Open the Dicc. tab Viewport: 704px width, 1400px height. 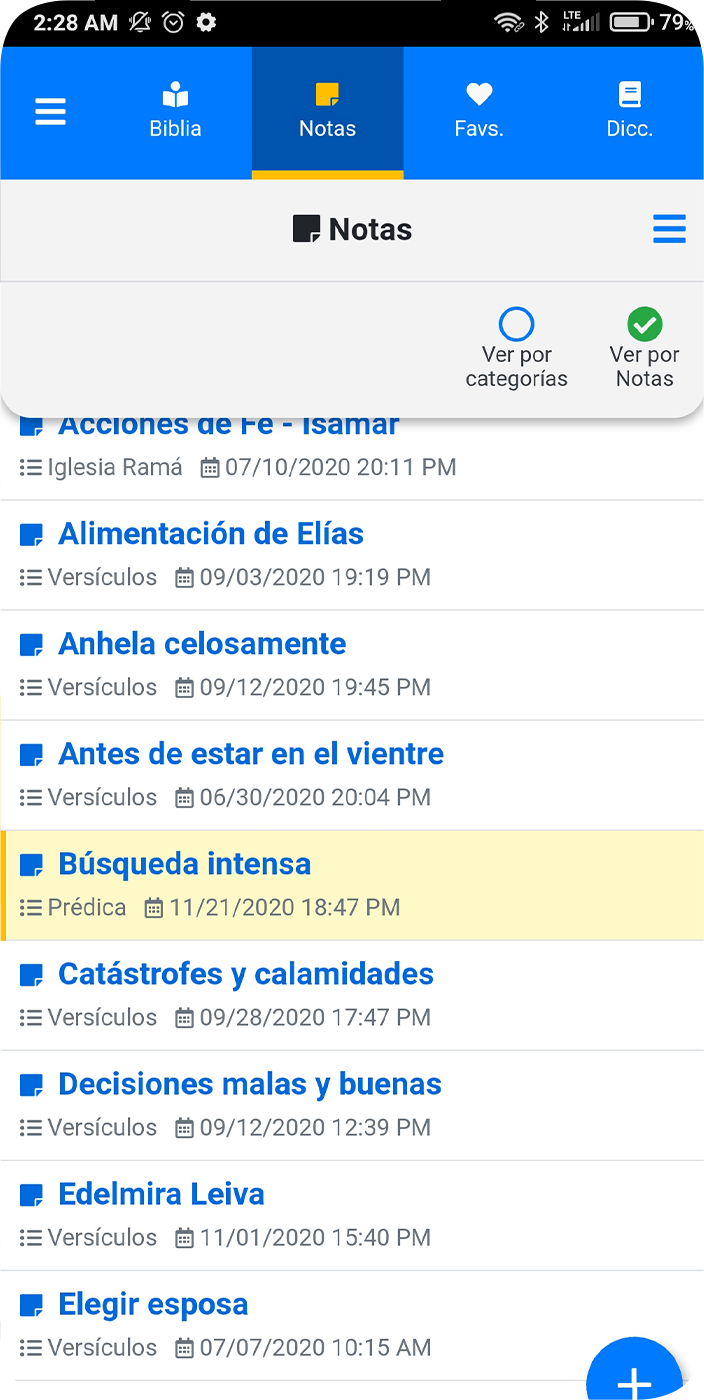click(x=629, y=111)
